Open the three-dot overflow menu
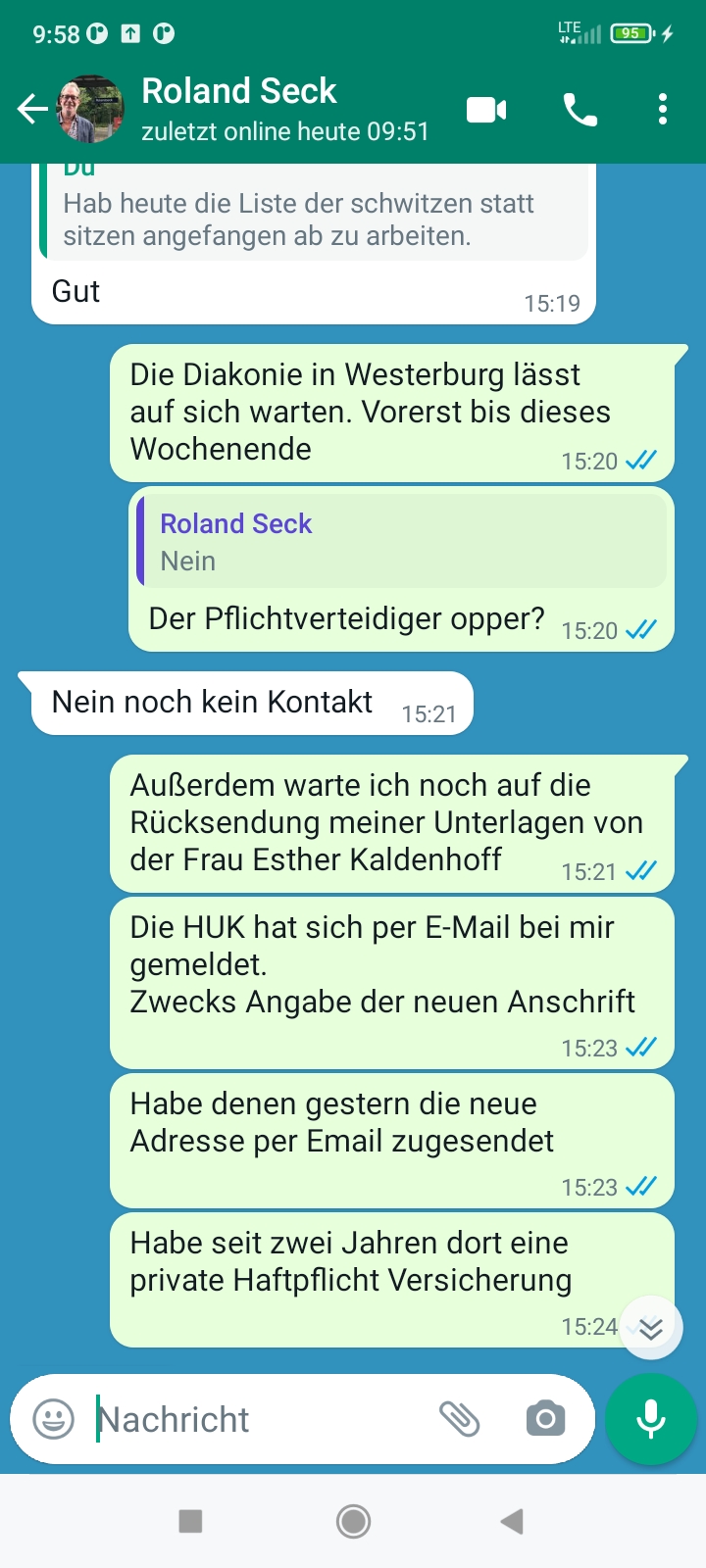 coord(663,110)
